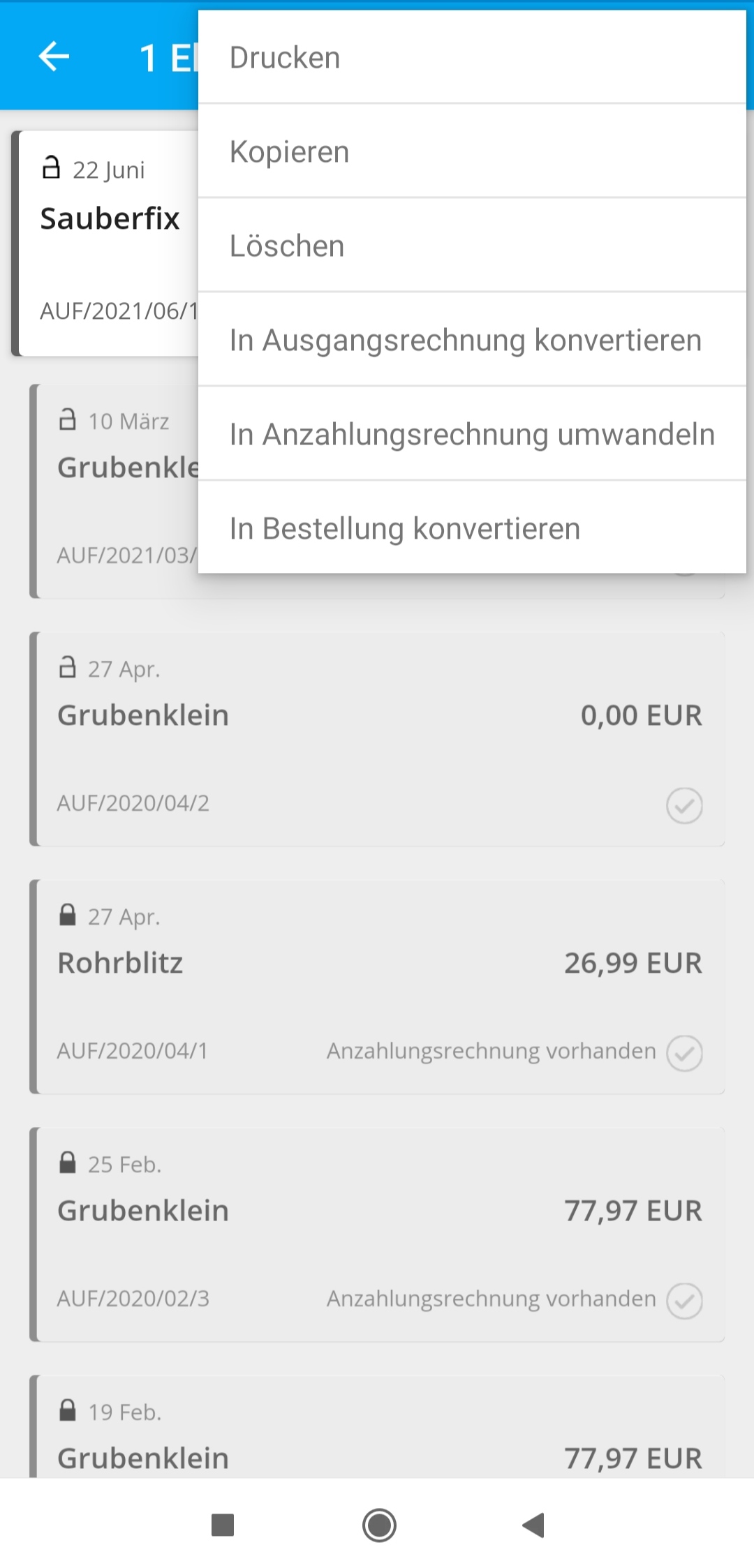Open the Rohrblitz order AUF/2020/04/1
The width and height of the screenshot is (754, 1568).
[x=377, y=987]
